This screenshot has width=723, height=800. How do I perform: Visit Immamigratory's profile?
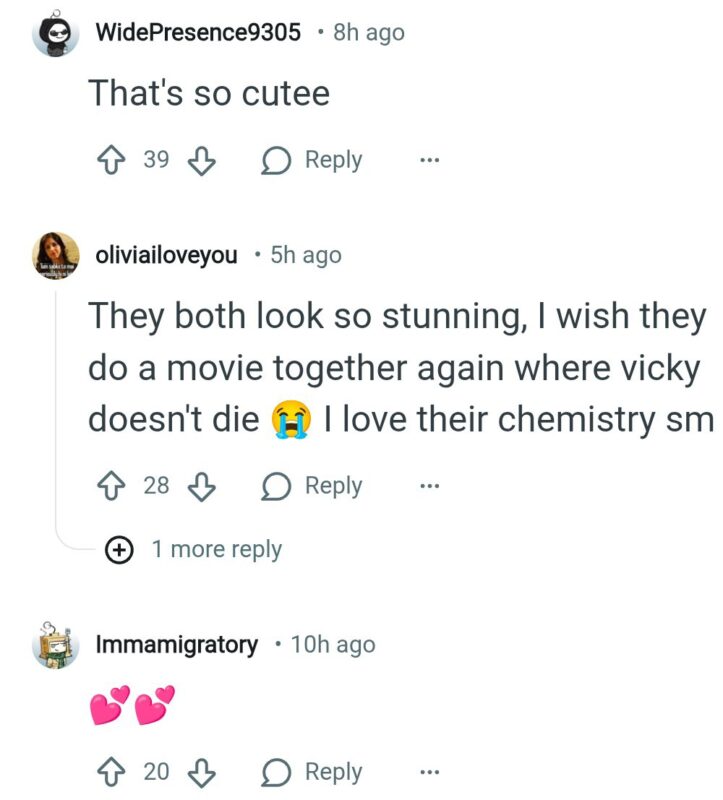pyautogui.click(x=175, y=645)
